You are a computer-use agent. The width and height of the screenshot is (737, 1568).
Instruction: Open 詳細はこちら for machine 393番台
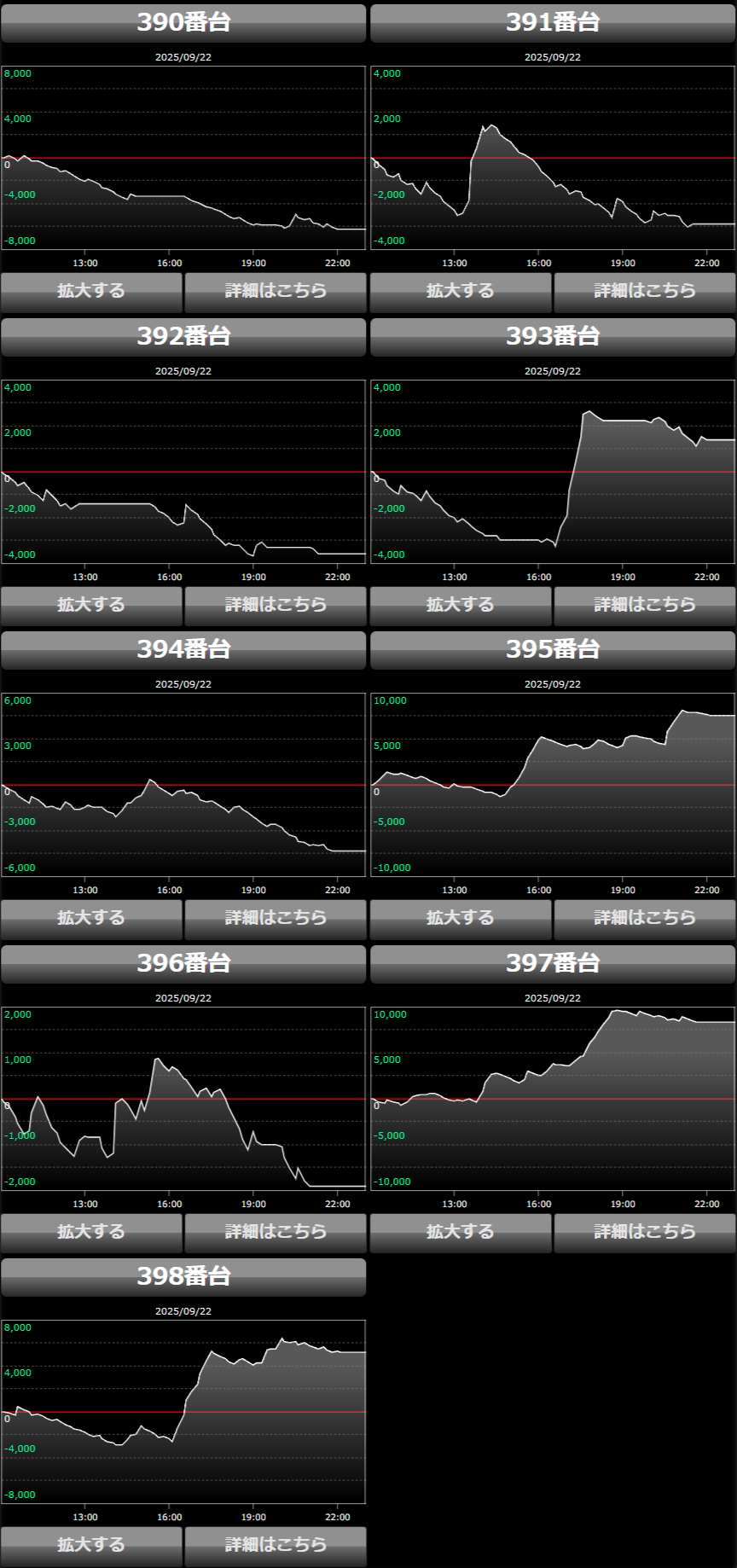(645, 606)
